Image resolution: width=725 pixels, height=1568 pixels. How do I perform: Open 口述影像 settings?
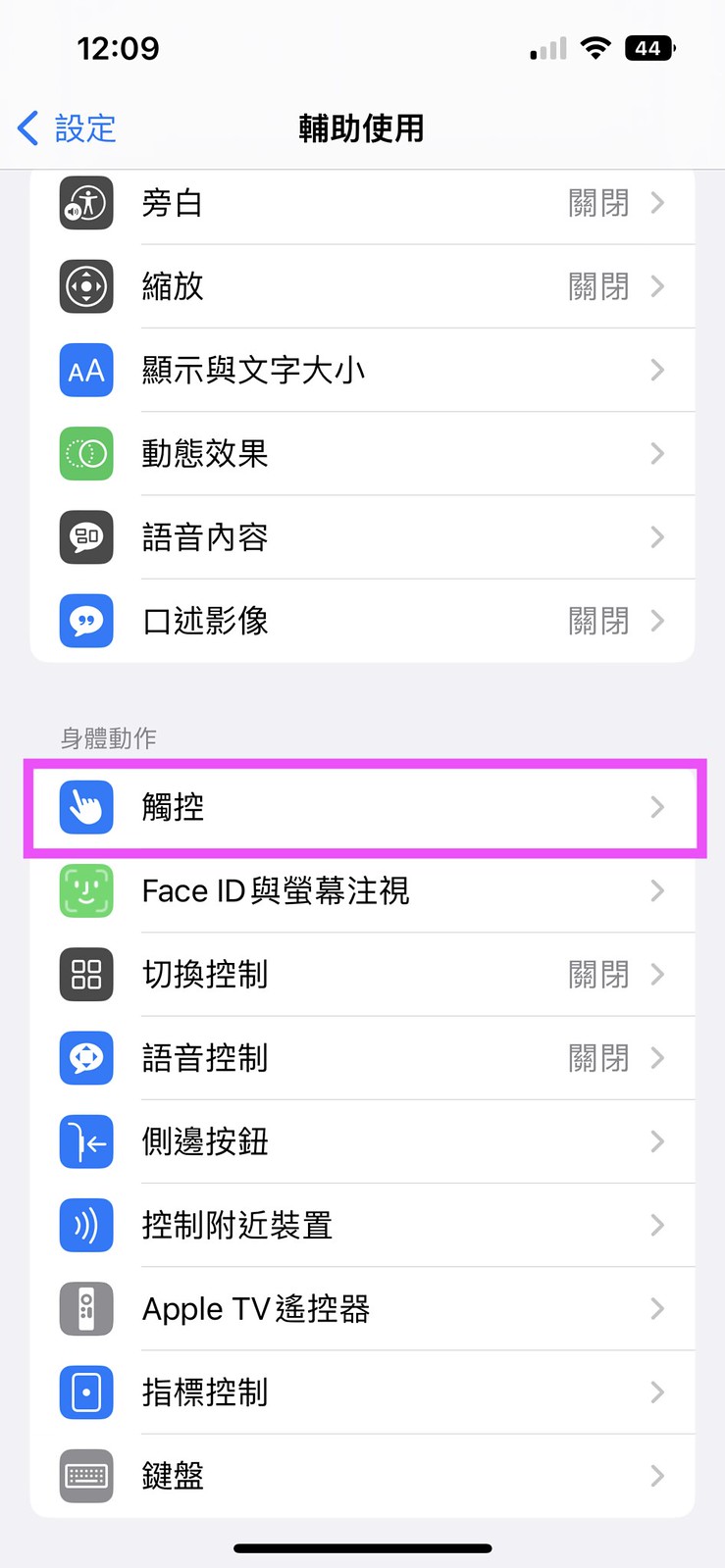click(362, 621)
